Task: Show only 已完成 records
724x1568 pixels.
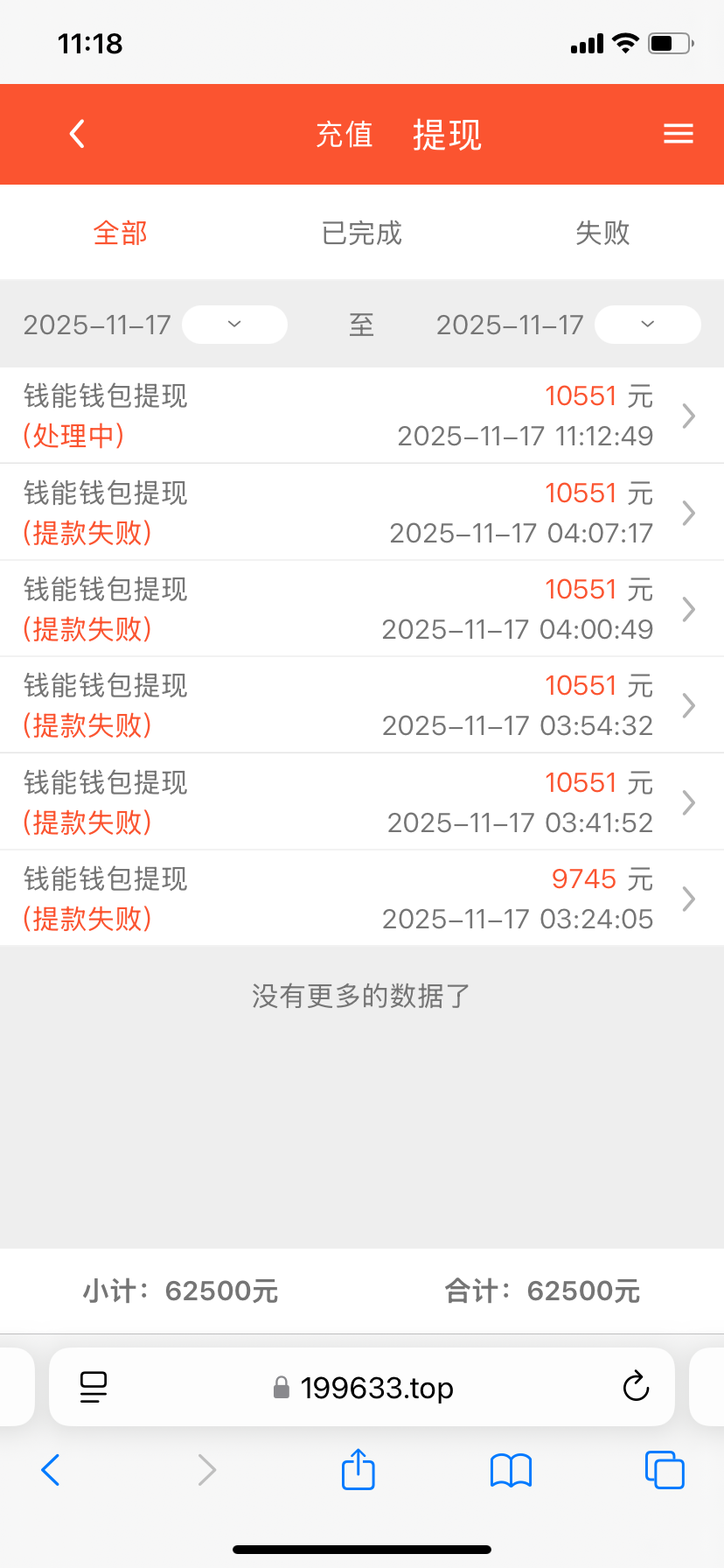Action: [x=361, y=233]
